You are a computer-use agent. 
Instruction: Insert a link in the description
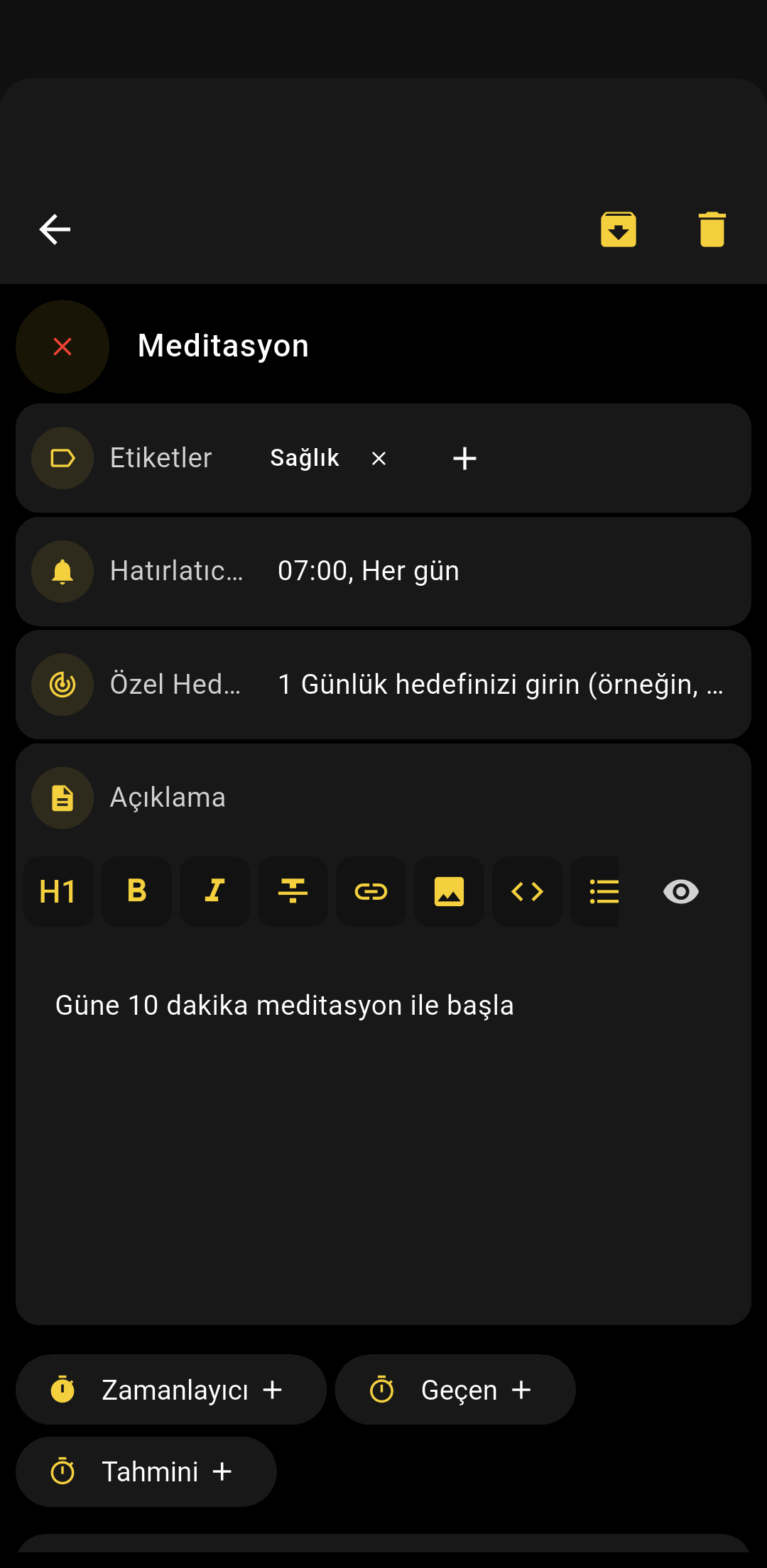[371, 891]
